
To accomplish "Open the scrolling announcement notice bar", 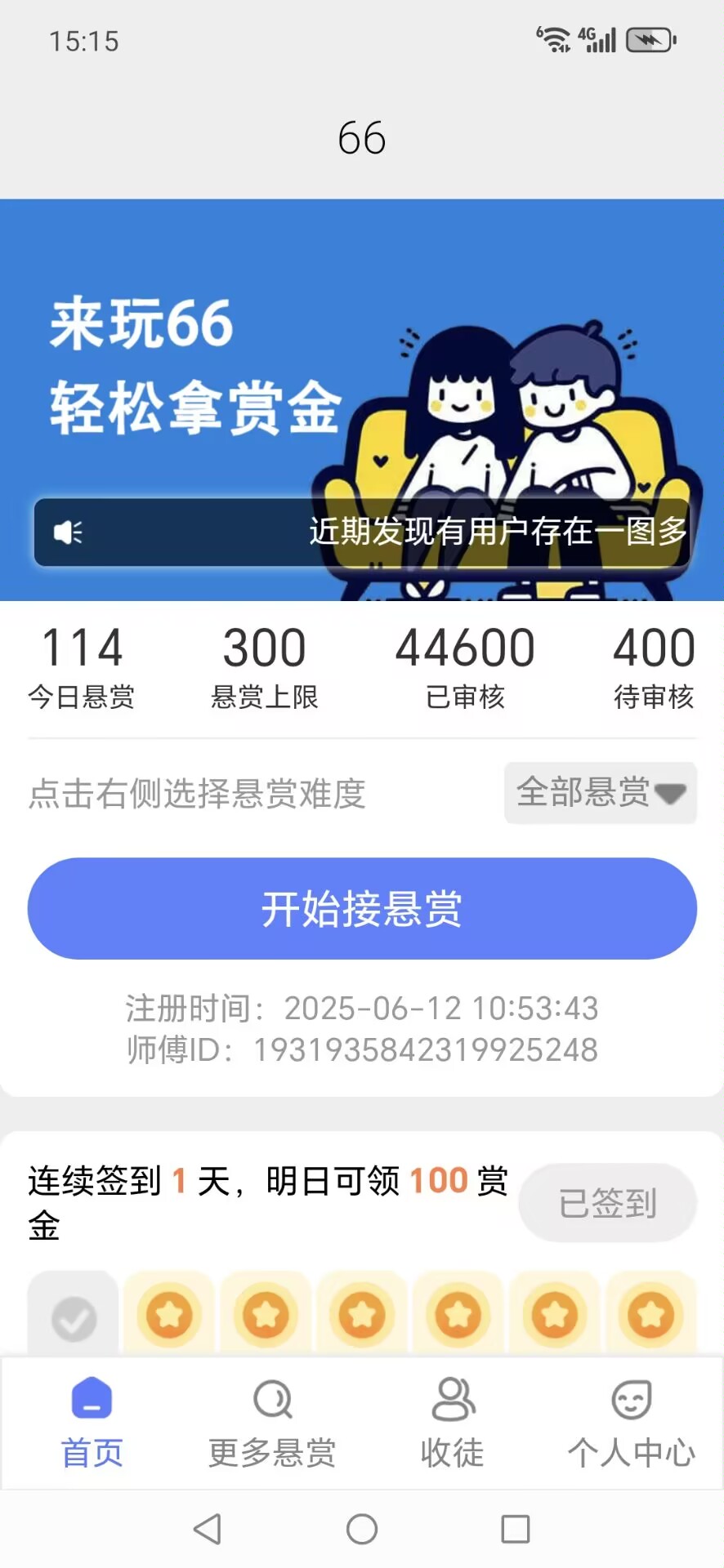I will click(362, 532).
